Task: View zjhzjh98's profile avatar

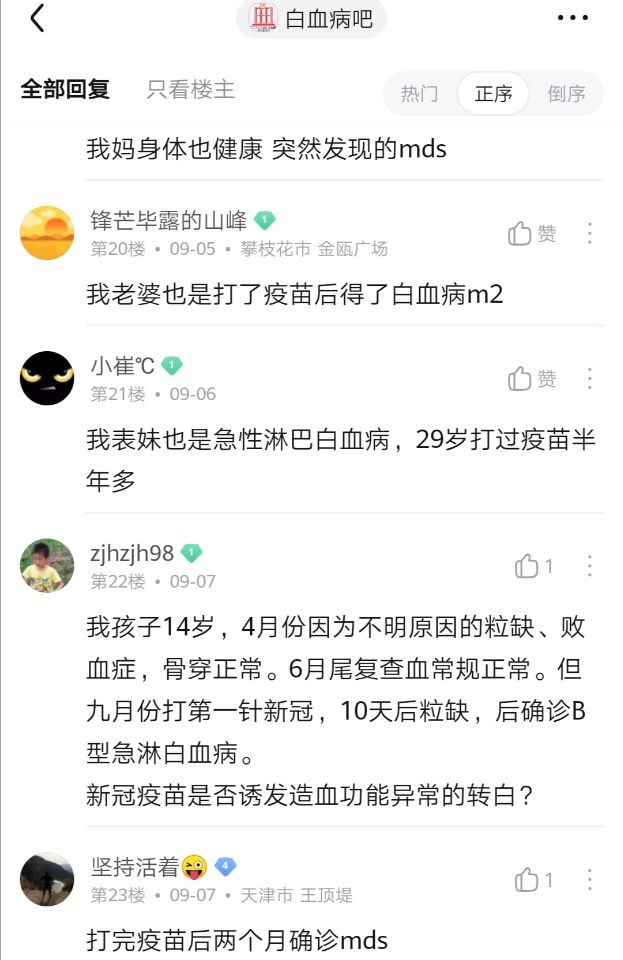Action: 47,566
